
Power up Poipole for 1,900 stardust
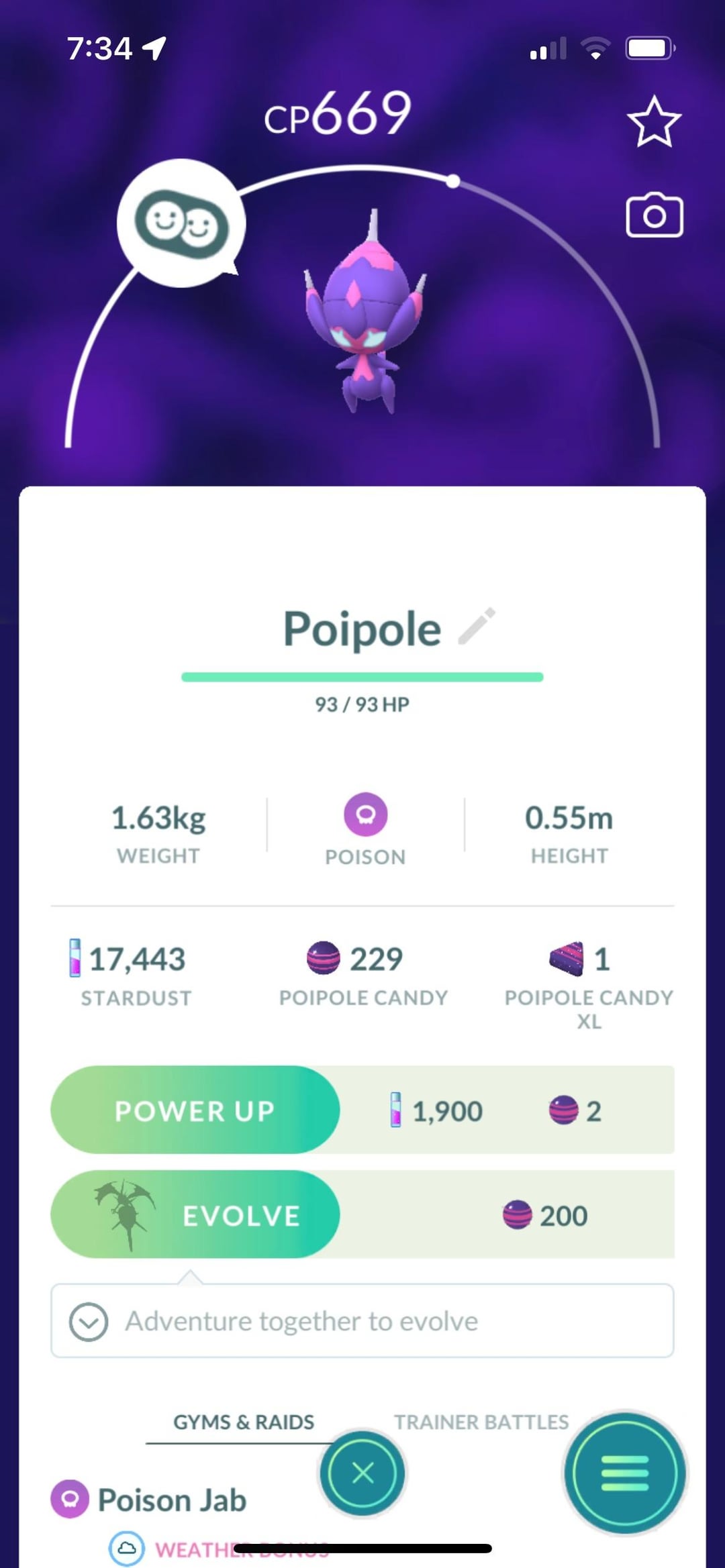tap(195, 1110)
